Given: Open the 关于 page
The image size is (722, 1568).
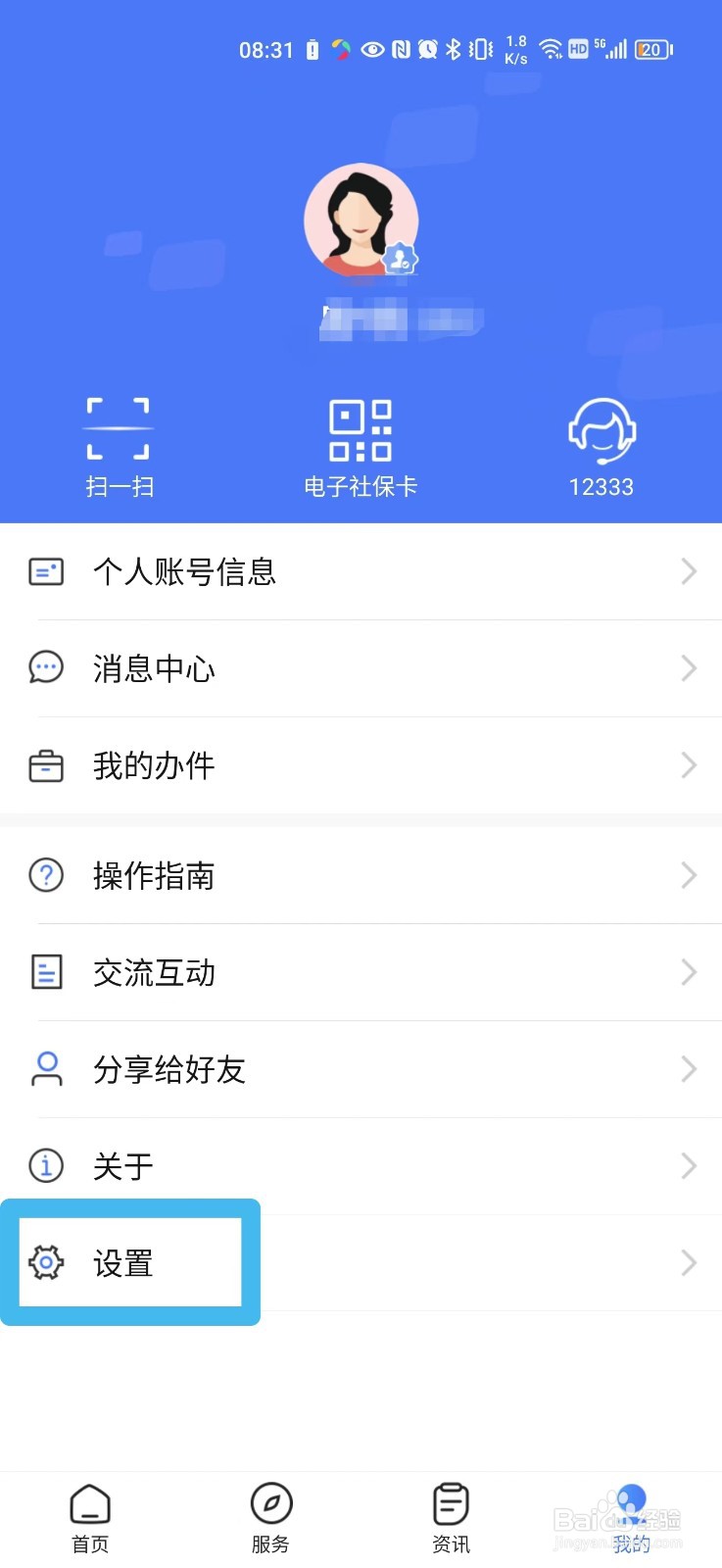Looking at the screenshot, I should [x=361, y=1166].
